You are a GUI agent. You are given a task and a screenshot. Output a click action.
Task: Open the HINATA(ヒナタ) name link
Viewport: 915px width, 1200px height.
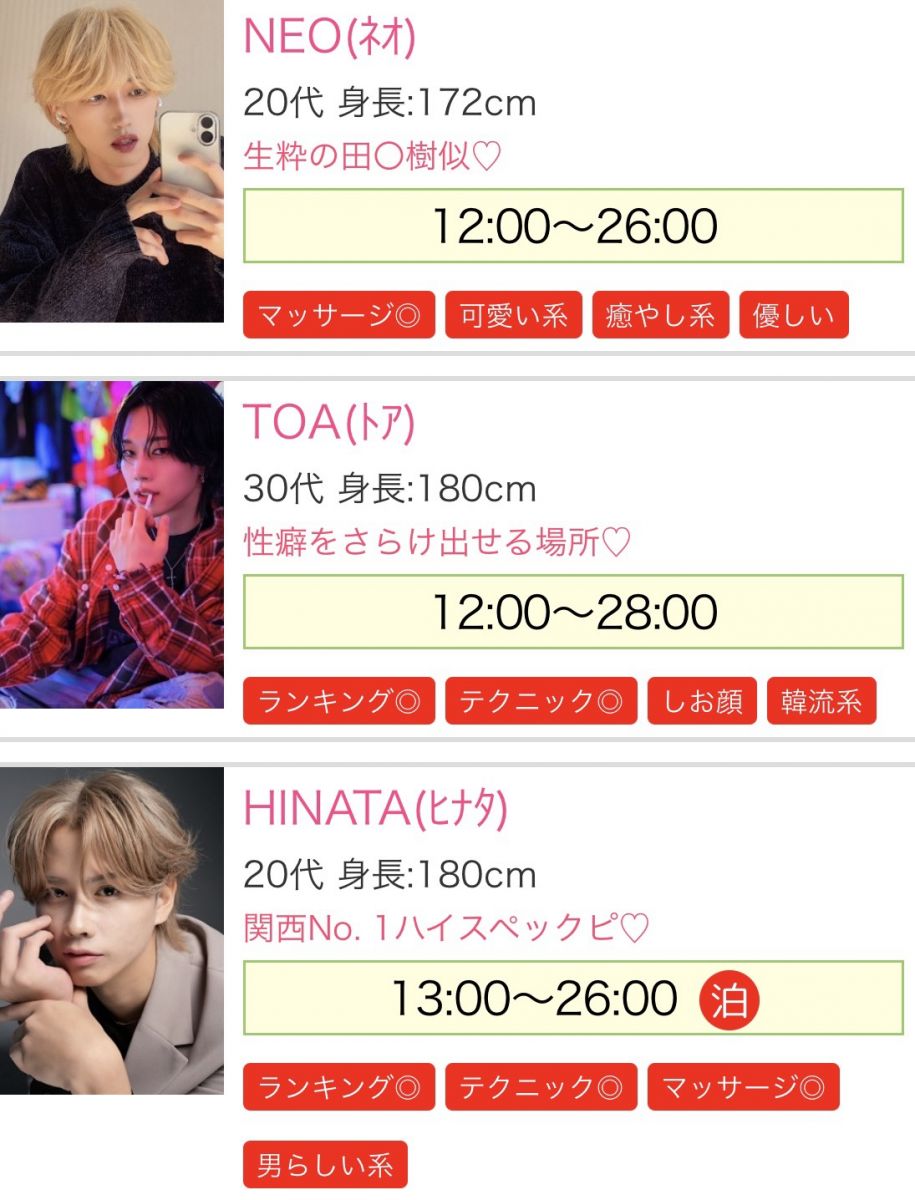(375, 809)
